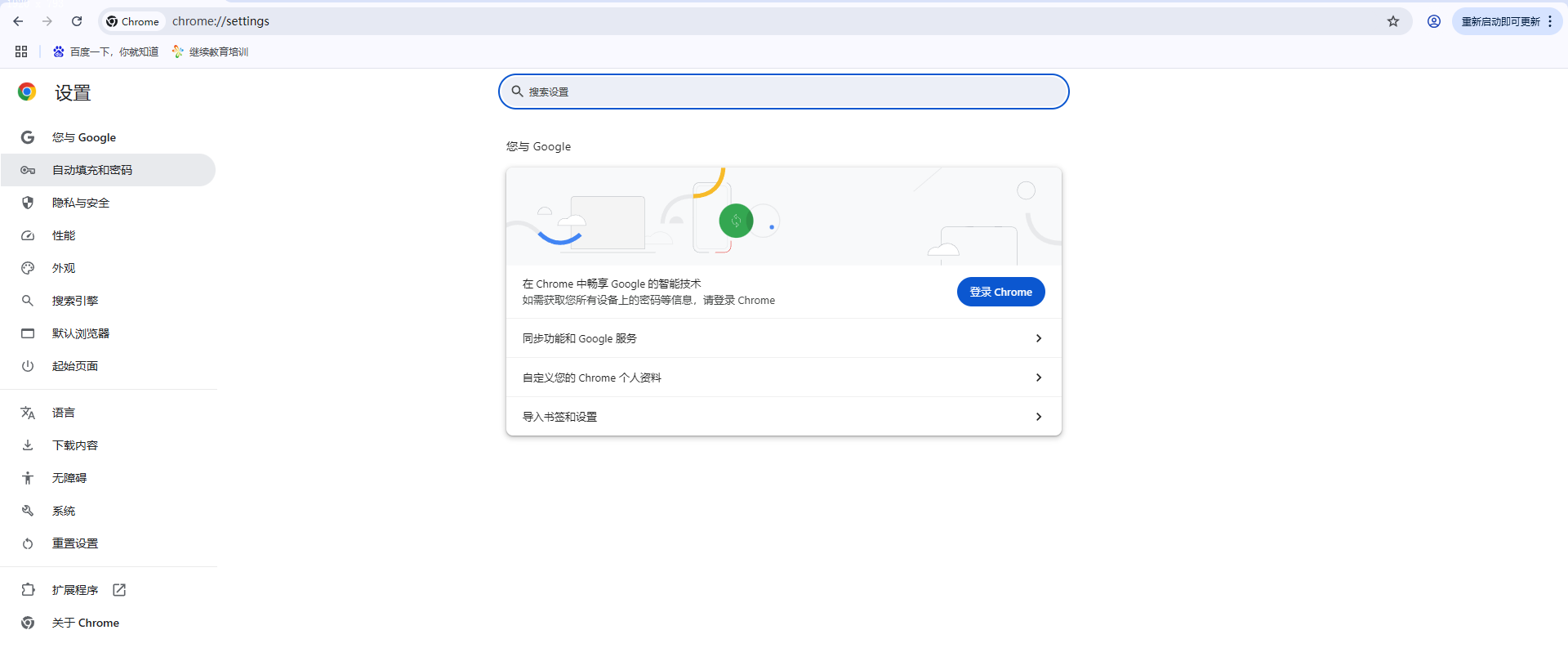Tap 重新启动即可更新 update button

1500,21
